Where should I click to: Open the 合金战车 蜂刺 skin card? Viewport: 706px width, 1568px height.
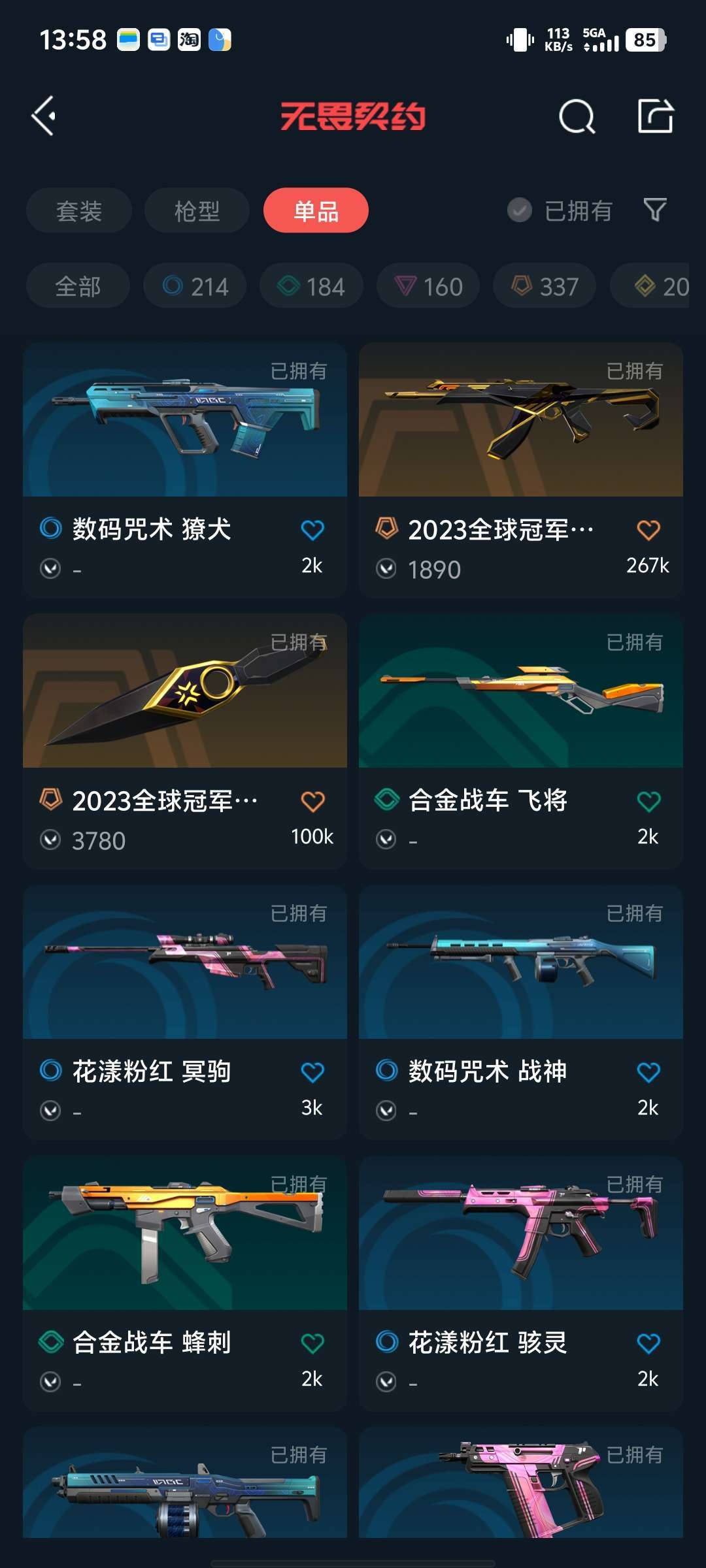[185, 1284]
